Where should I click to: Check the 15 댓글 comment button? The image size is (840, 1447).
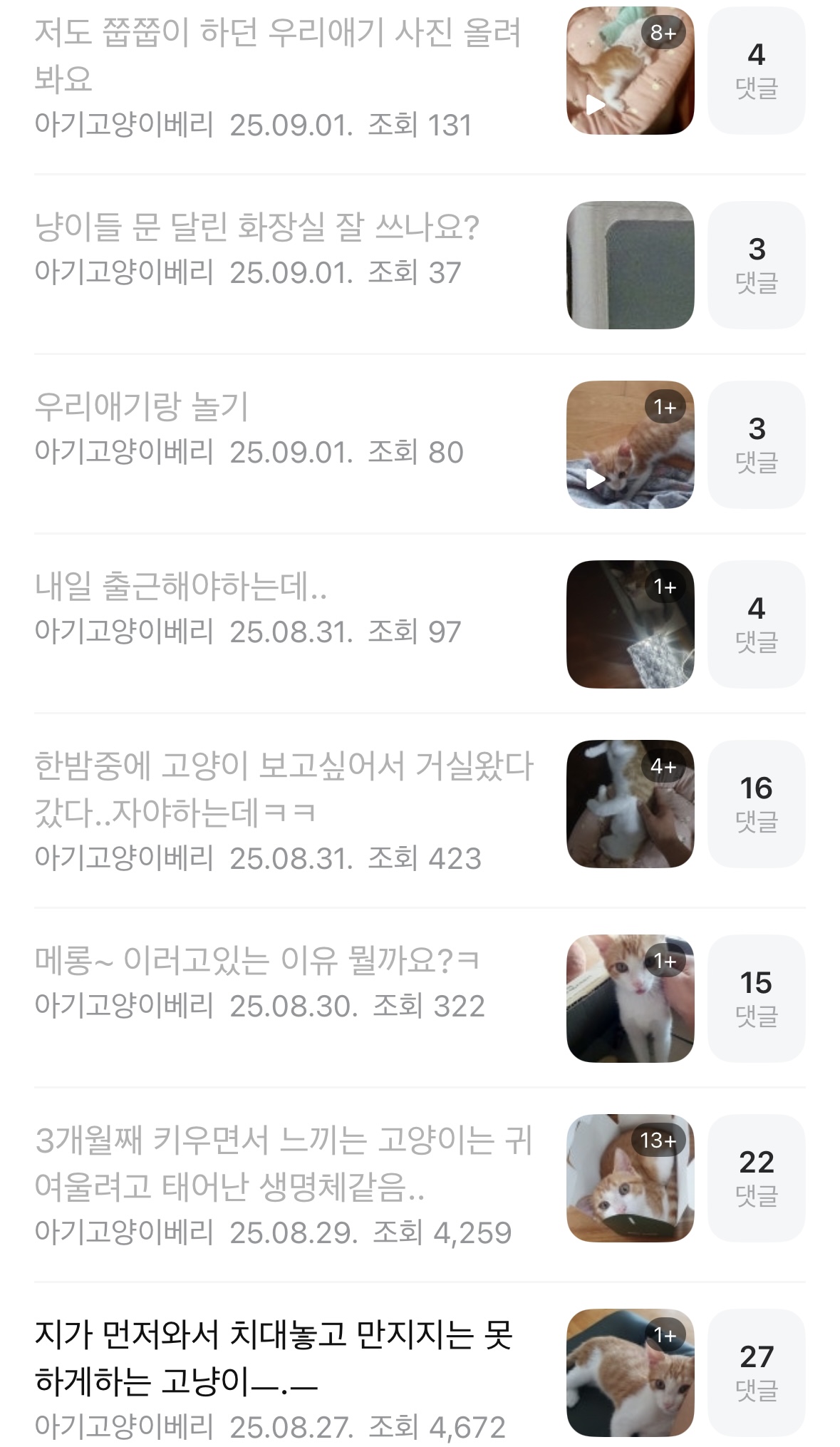click(x=756, y=998)
